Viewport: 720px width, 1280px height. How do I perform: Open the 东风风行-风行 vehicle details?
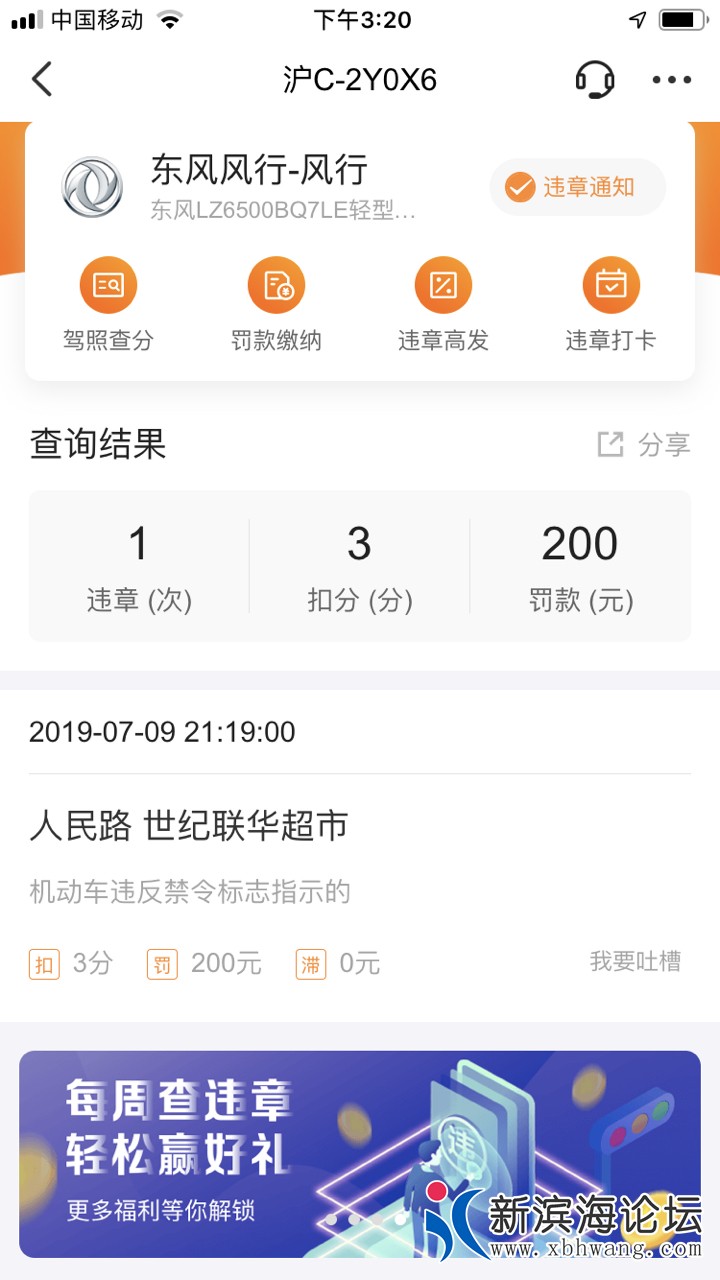point(260,186)
